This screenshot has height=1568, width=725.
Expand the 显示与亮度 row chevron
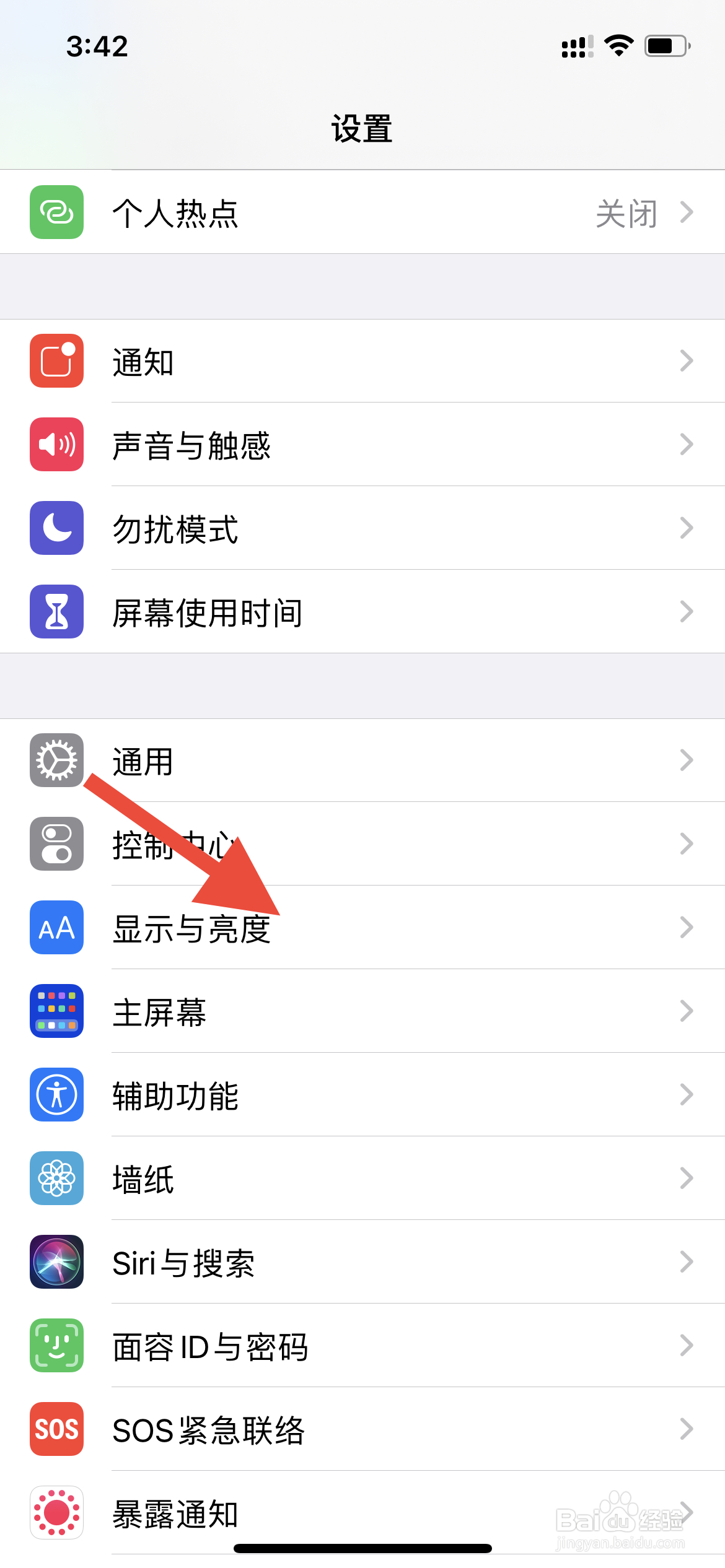pyautogui.click(x=687, y=928)
